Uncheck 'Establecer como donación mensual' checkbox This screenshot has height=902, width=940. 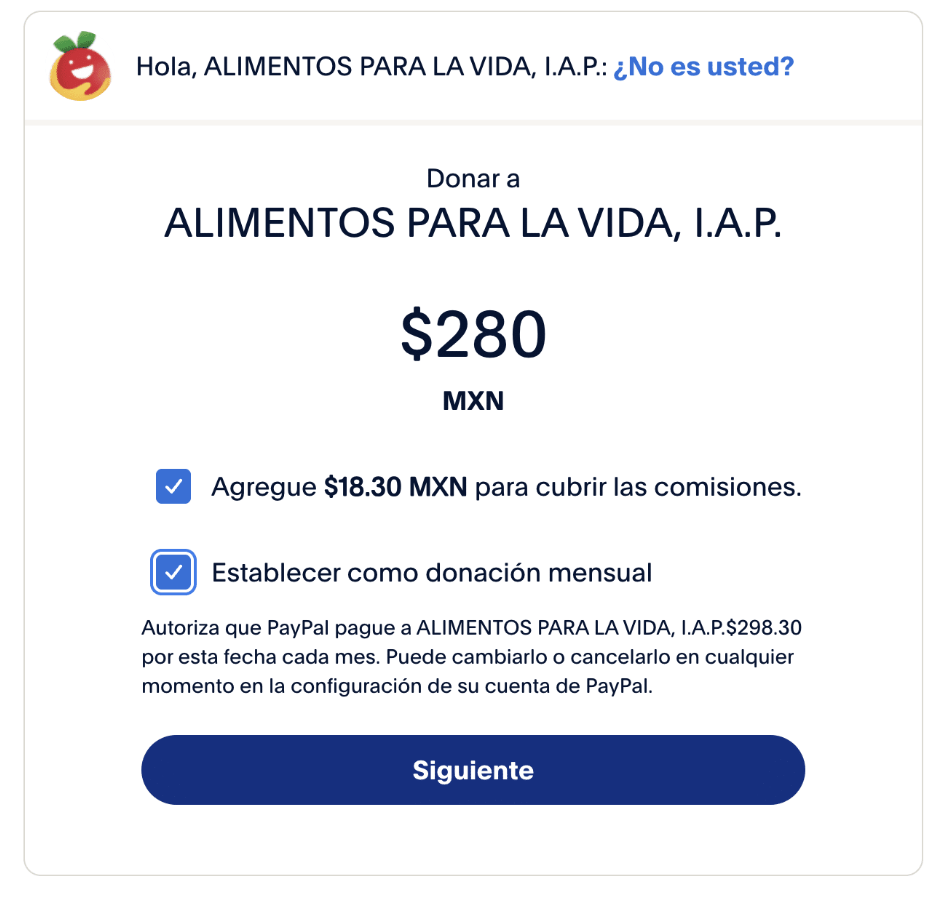174,573
